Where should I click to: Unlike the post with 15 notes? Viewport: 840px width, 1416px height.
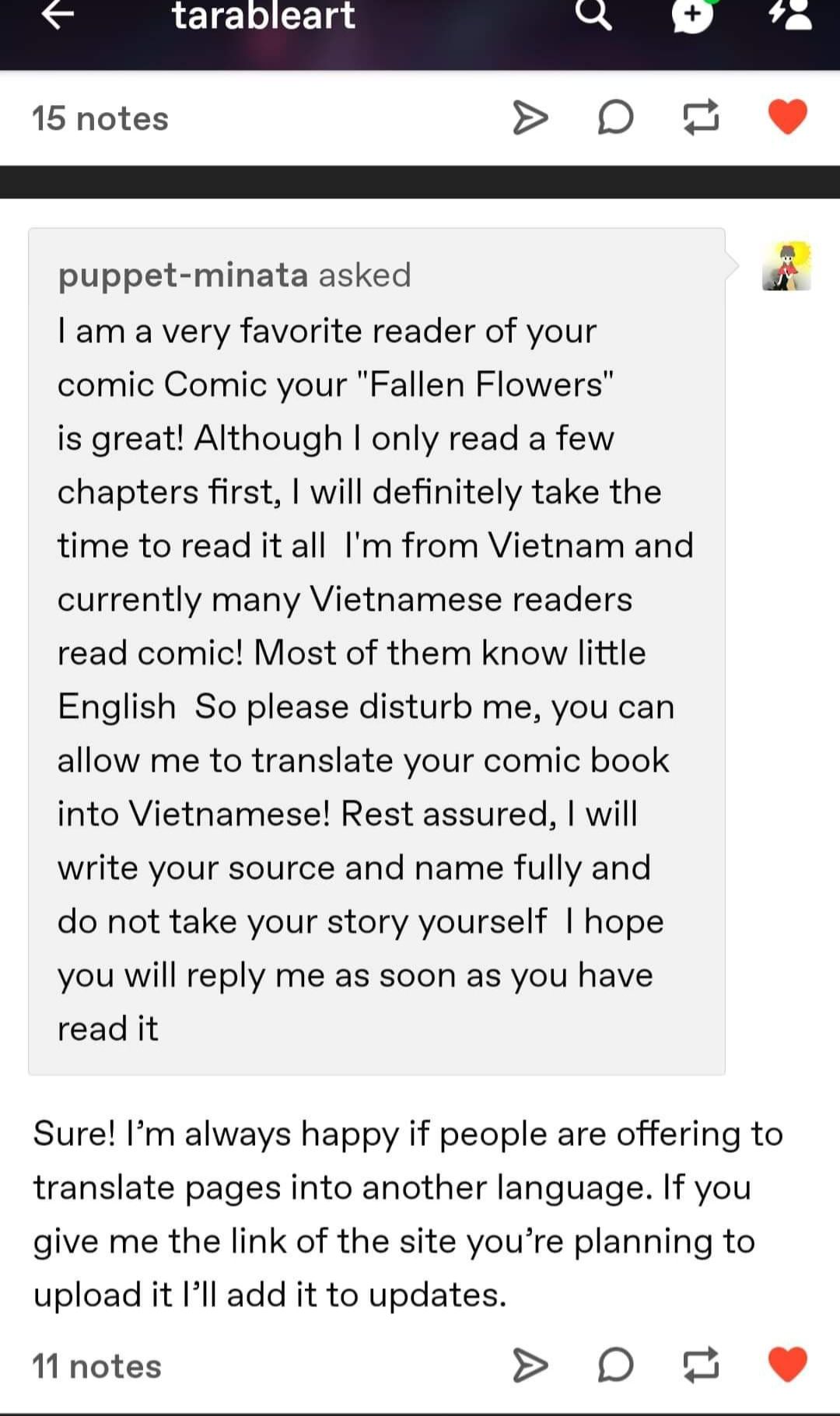tap(787, 117)
